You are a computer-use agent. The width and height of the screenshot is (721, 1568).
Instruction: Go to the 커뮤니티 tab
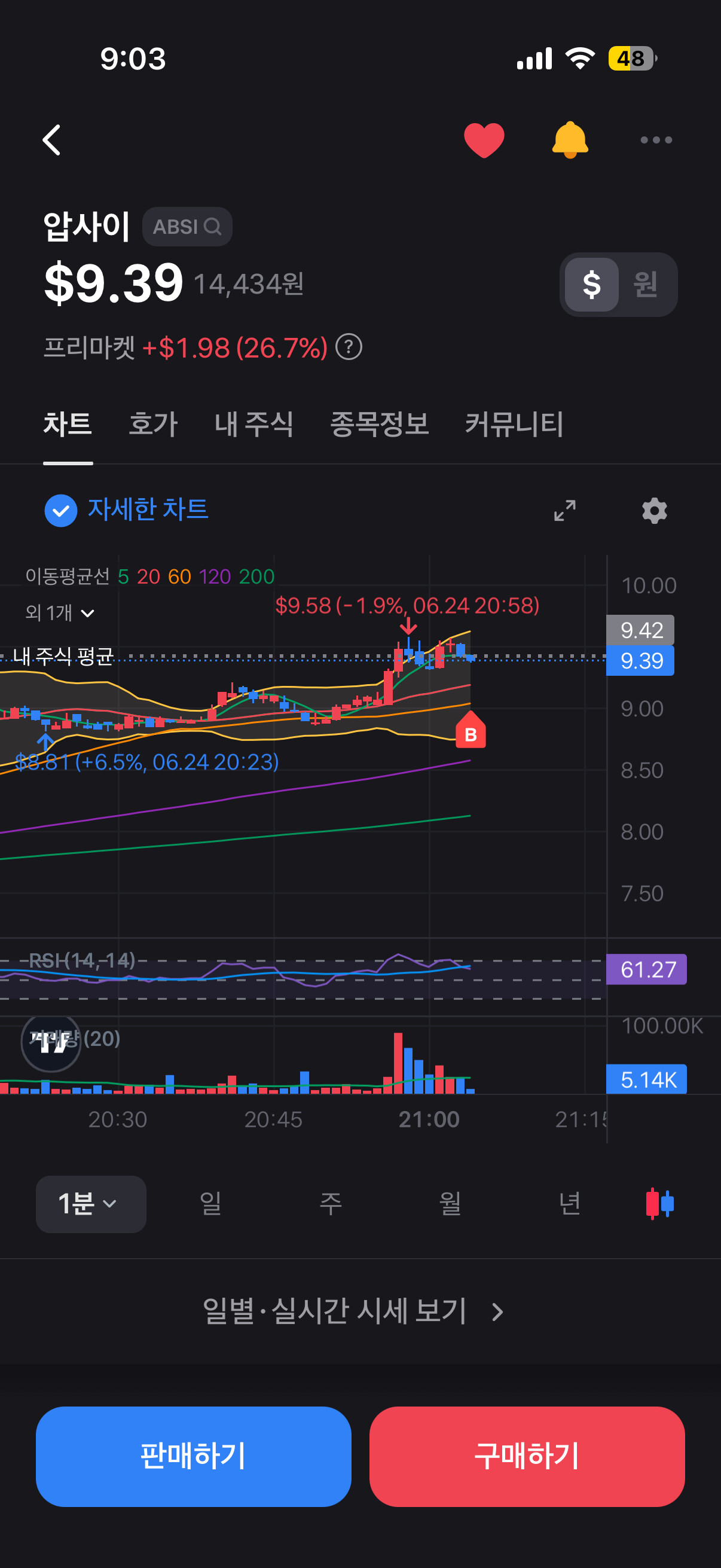[514, 423]
